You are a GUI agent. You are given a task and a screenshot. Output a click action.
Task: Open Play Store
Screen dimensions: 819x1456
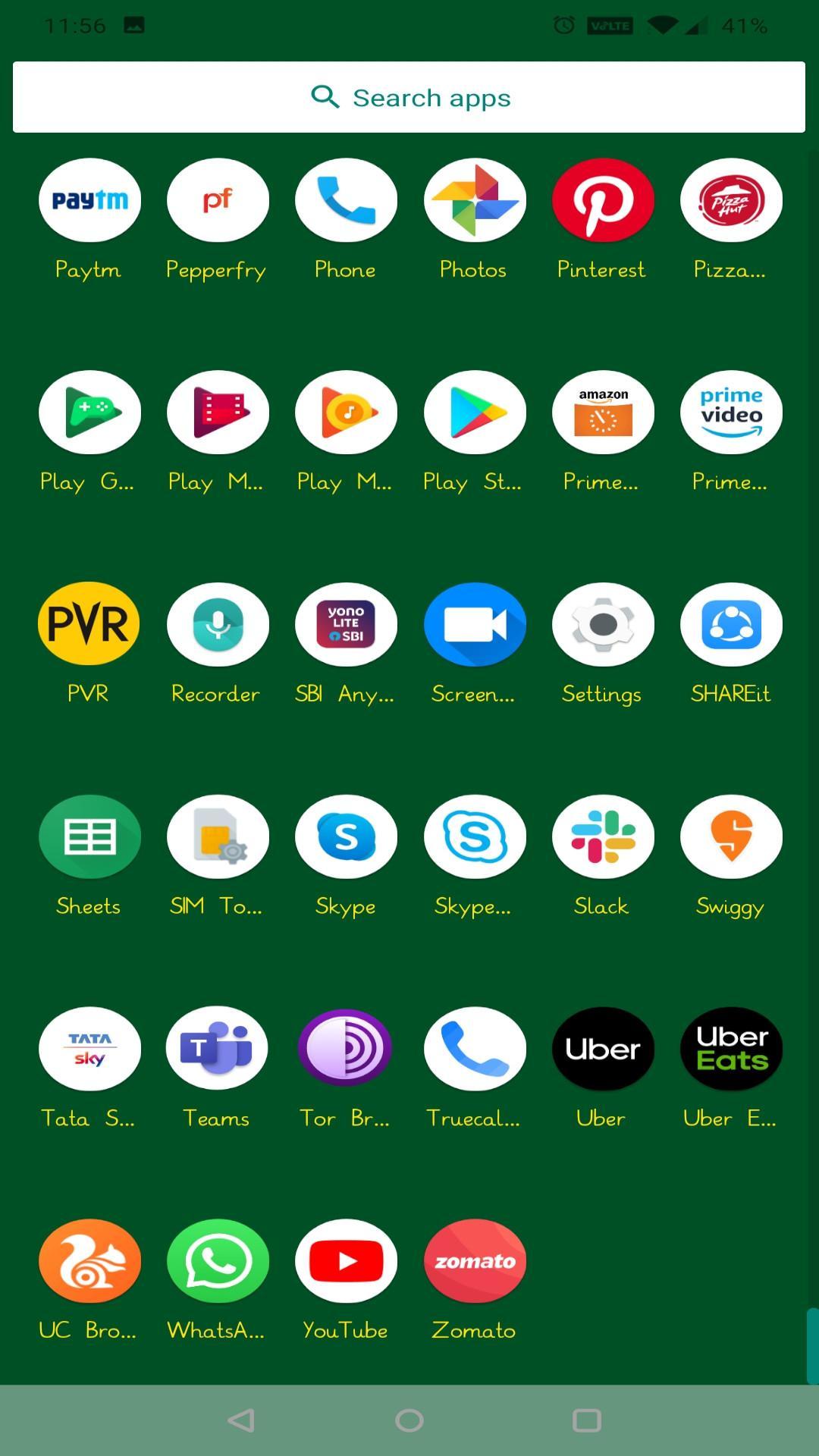(x=475, y=413)
